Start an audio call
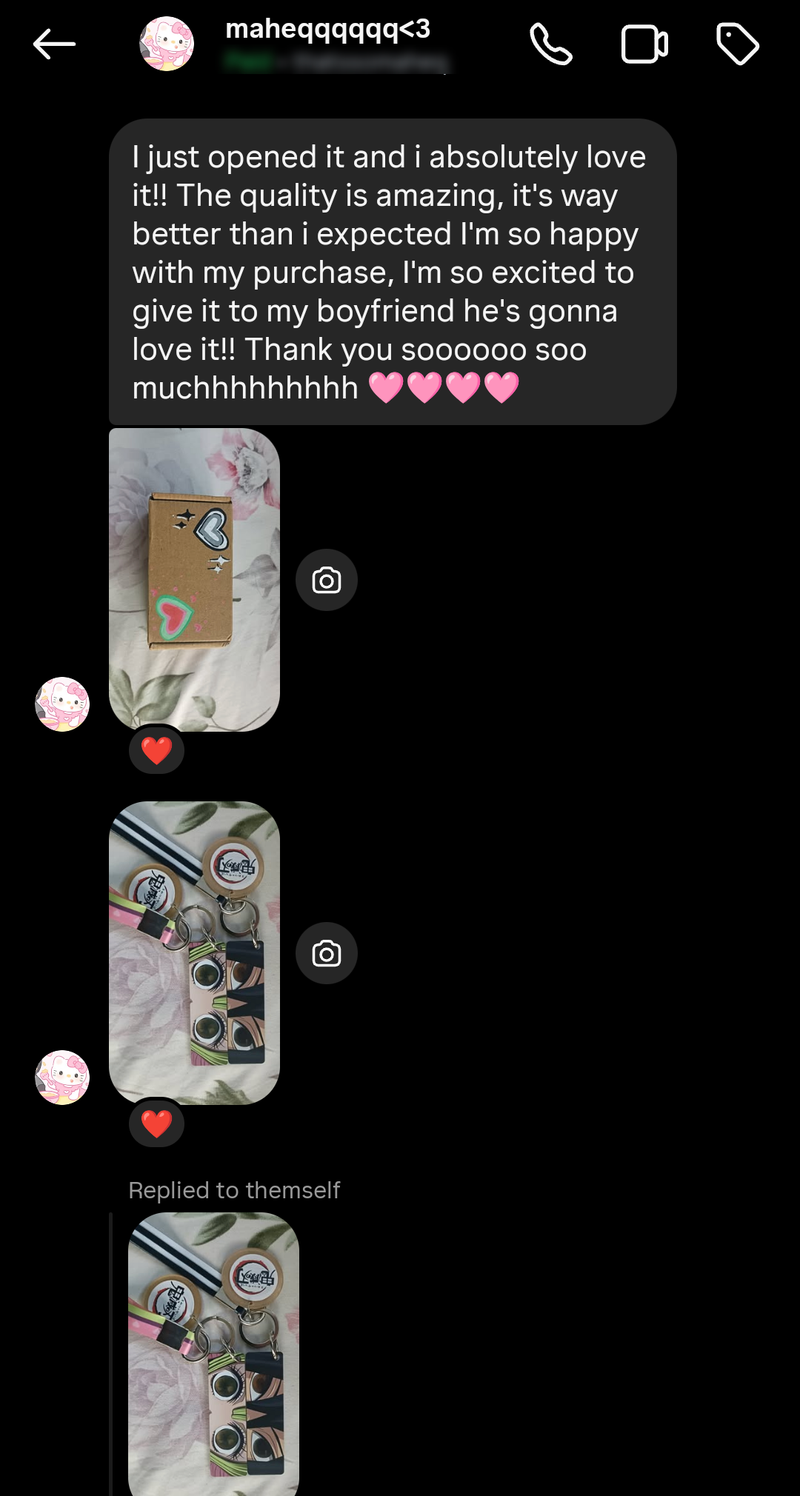This screenshot has width=800, height=1496. [x=550, y=44]
